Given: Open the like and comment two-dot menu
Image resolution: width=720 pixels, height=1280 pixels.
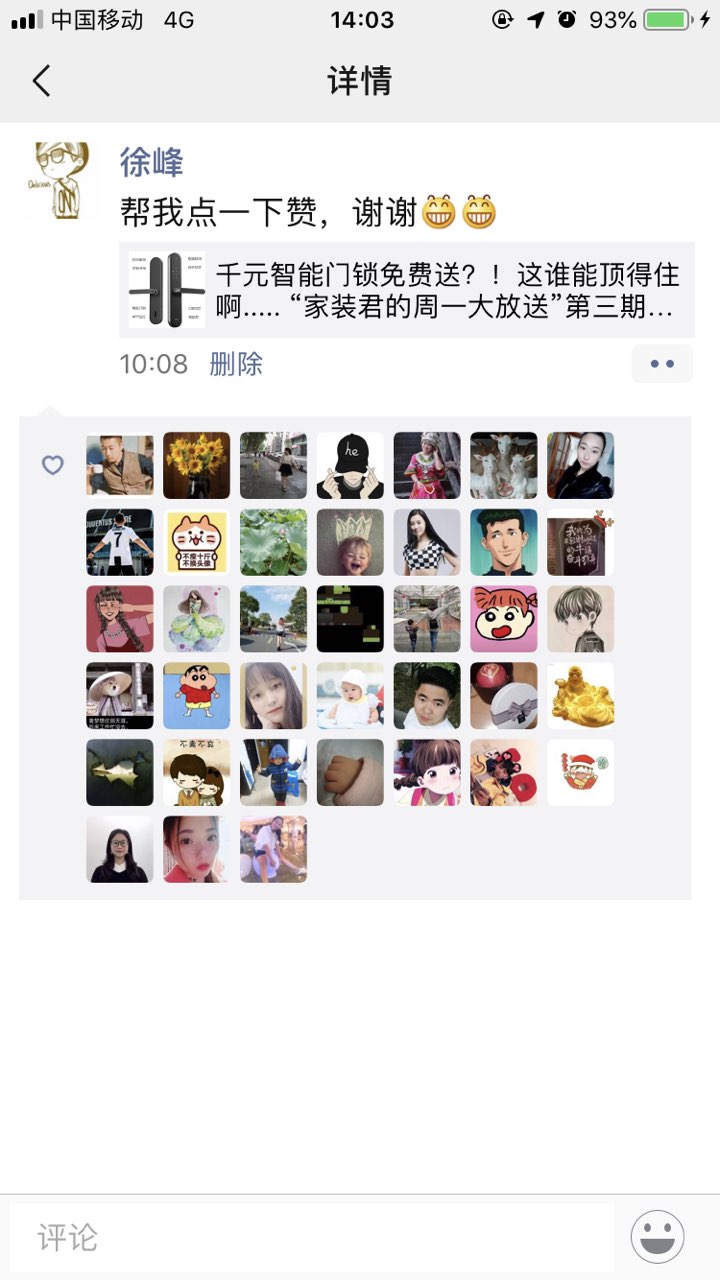Looking at the screenshot, I should (662, 364).
